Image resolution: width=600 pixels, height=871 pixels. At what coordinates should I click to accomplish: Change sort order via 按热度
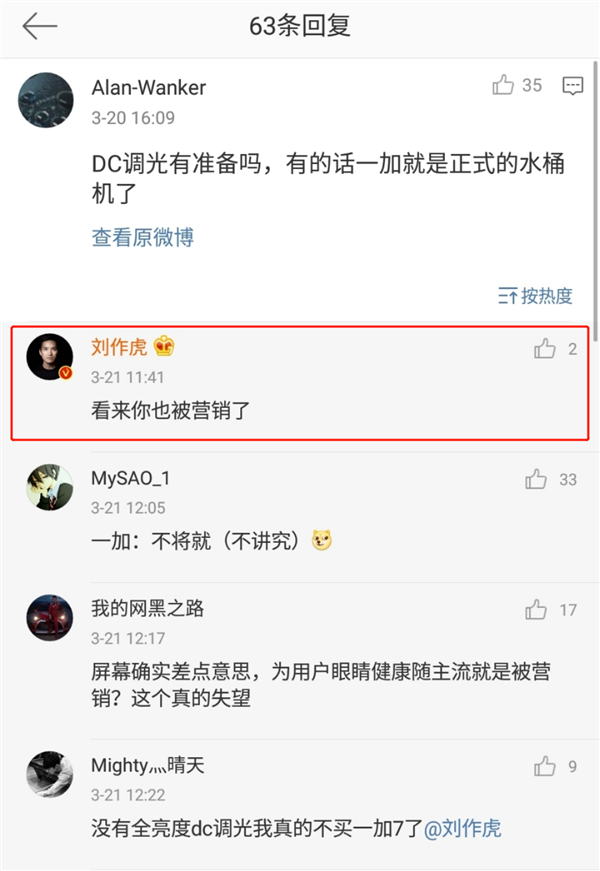pyautogui.click(x=536, y=295)
